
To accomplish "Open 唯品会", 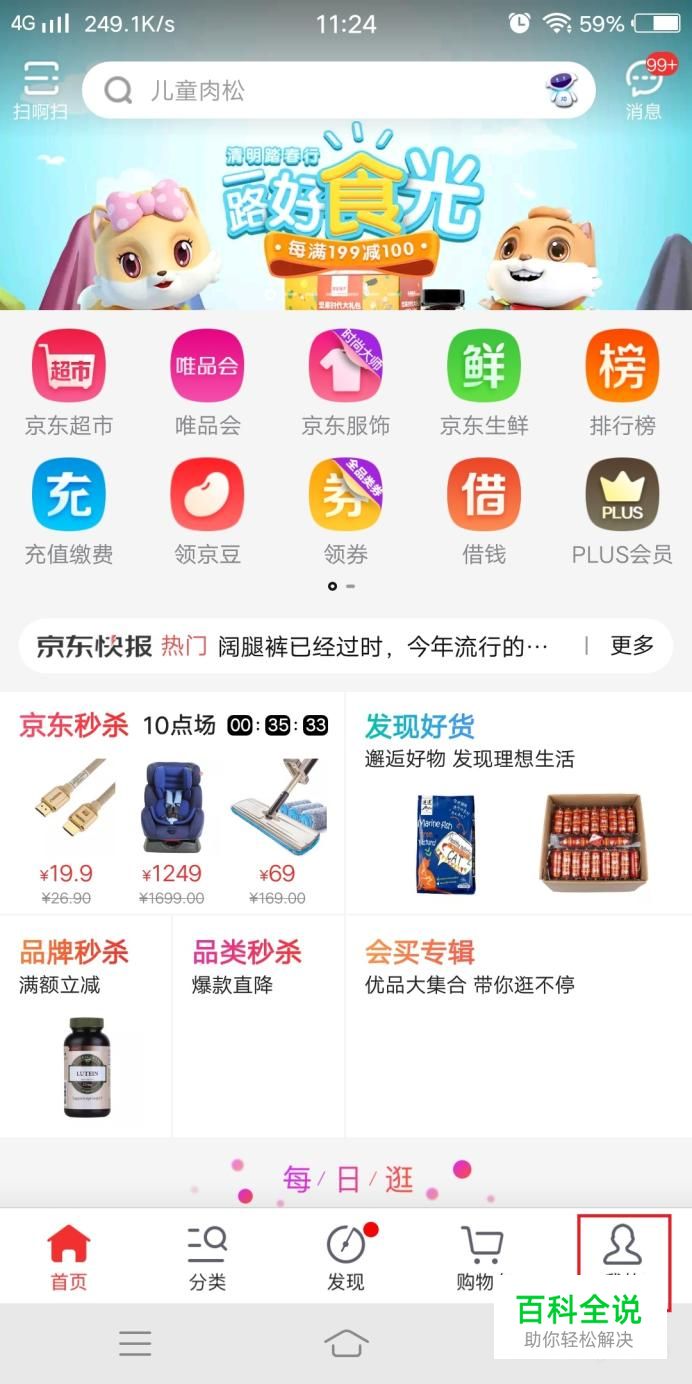I will (207, 382).
